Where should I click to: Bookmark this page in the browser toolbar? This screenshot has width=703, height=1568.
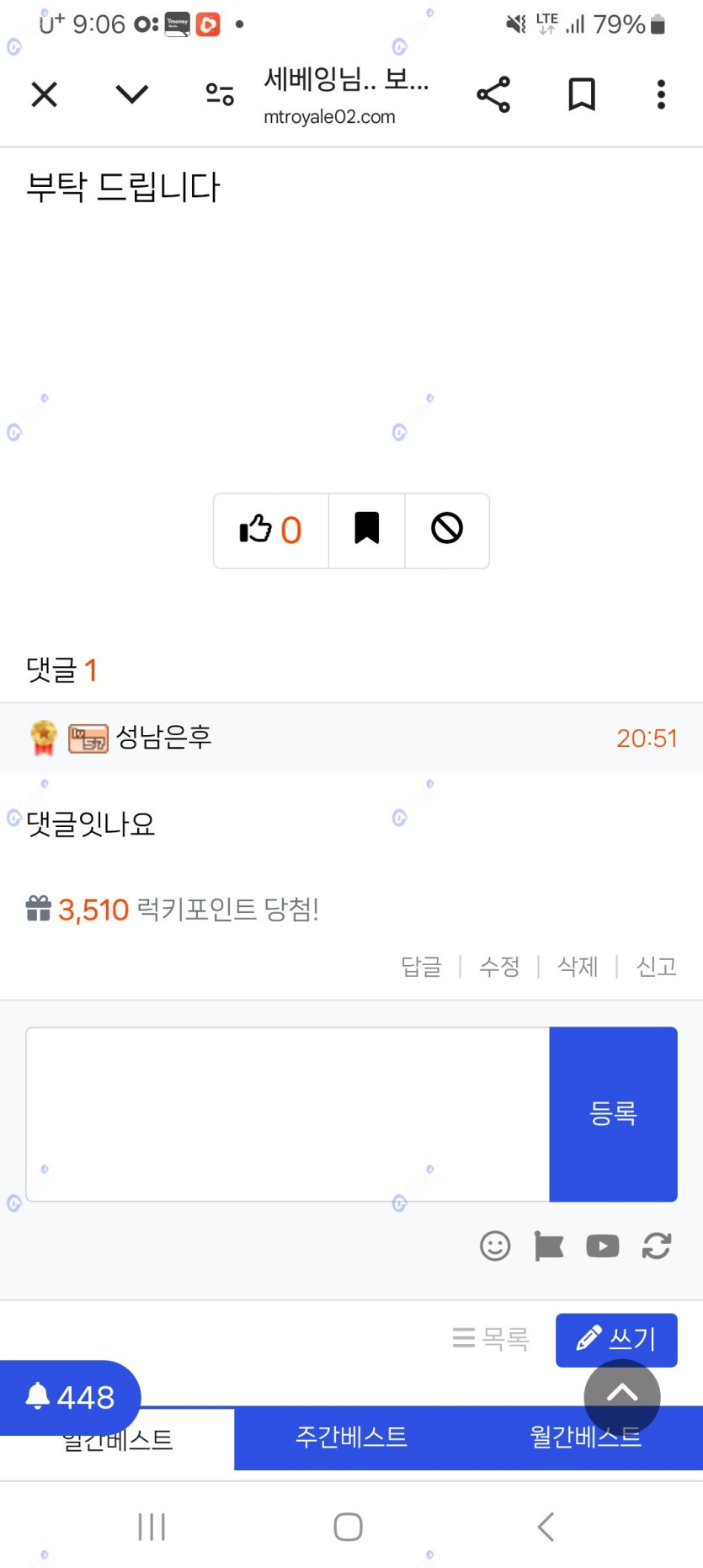(x=581, y=94)
